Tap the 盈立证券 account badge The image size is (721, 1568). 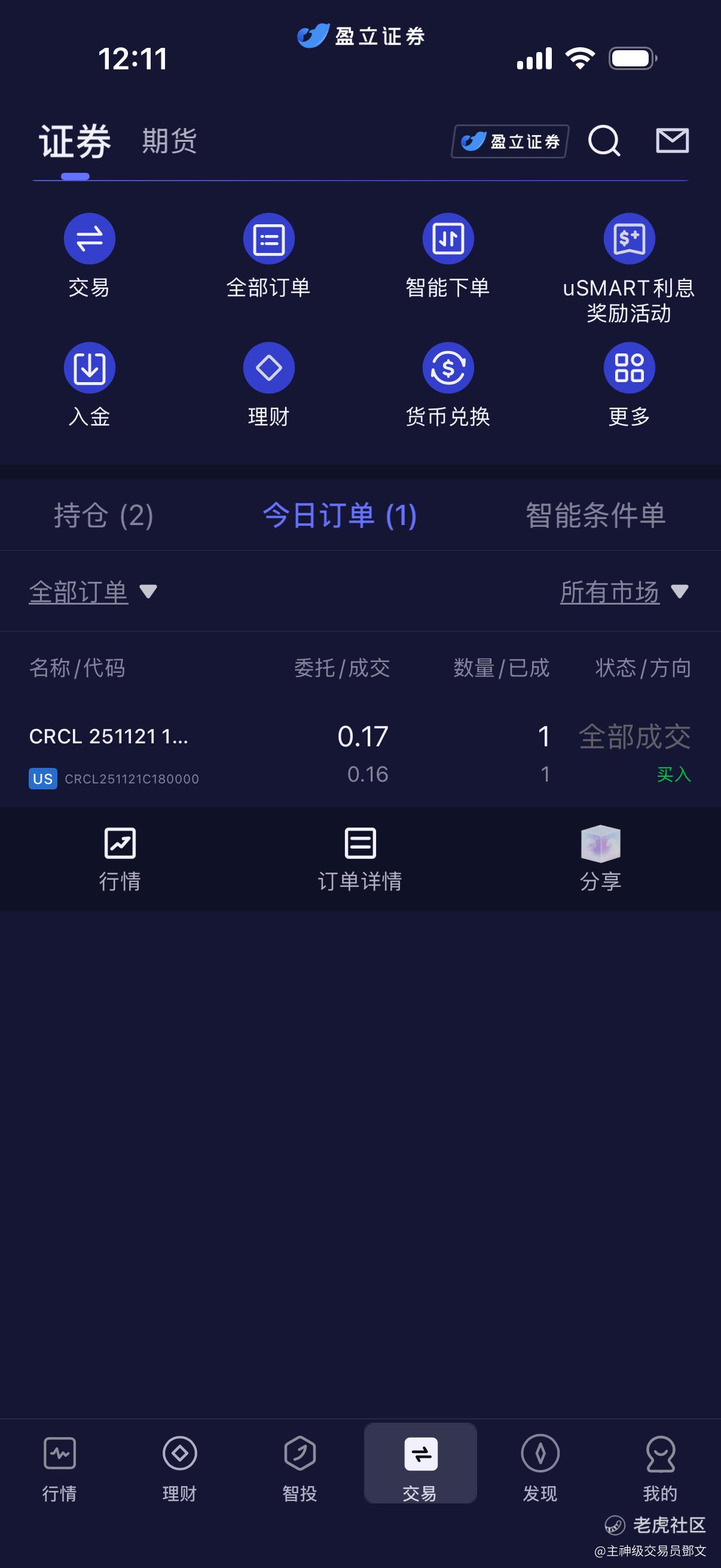click(510, 141)
